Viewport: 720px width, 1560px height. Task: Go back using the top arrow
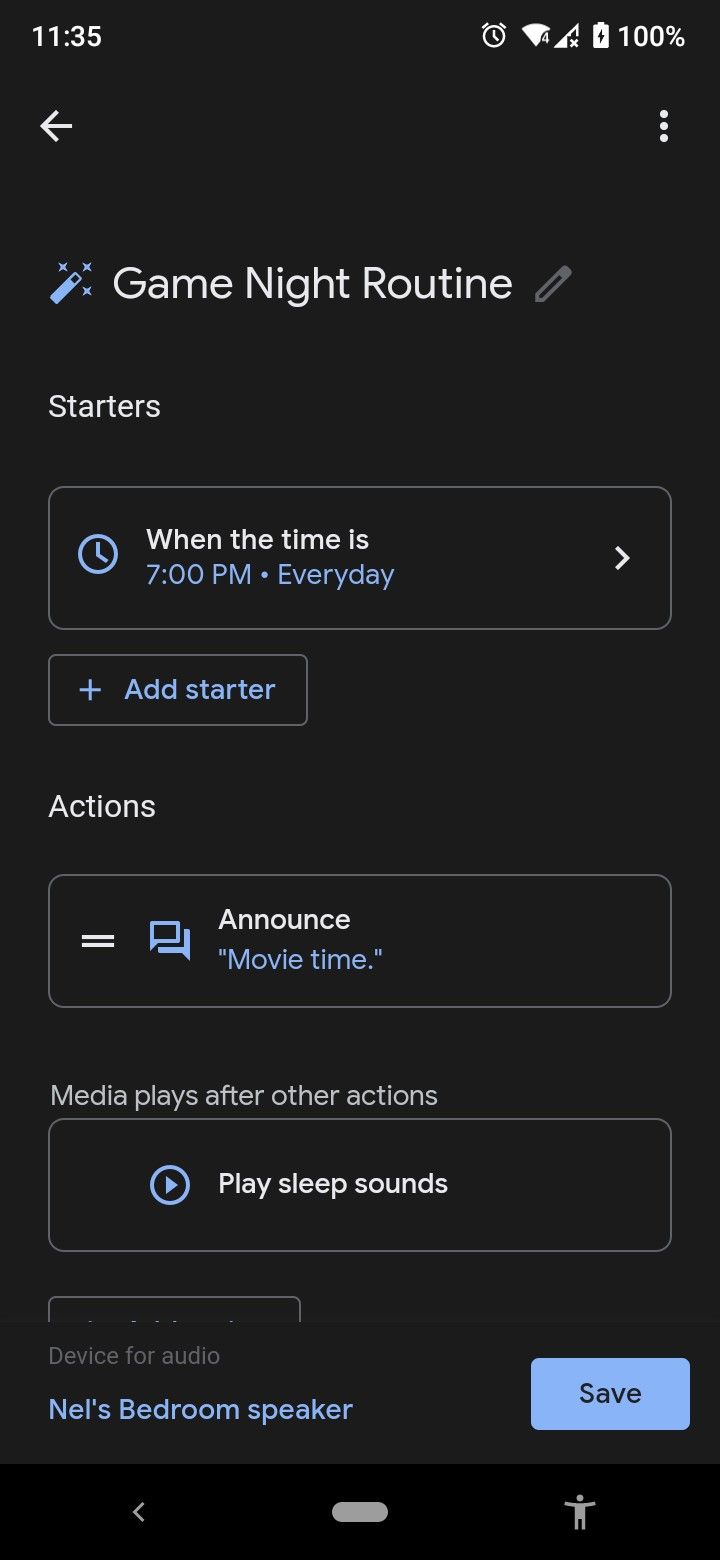tap(56, 126)
